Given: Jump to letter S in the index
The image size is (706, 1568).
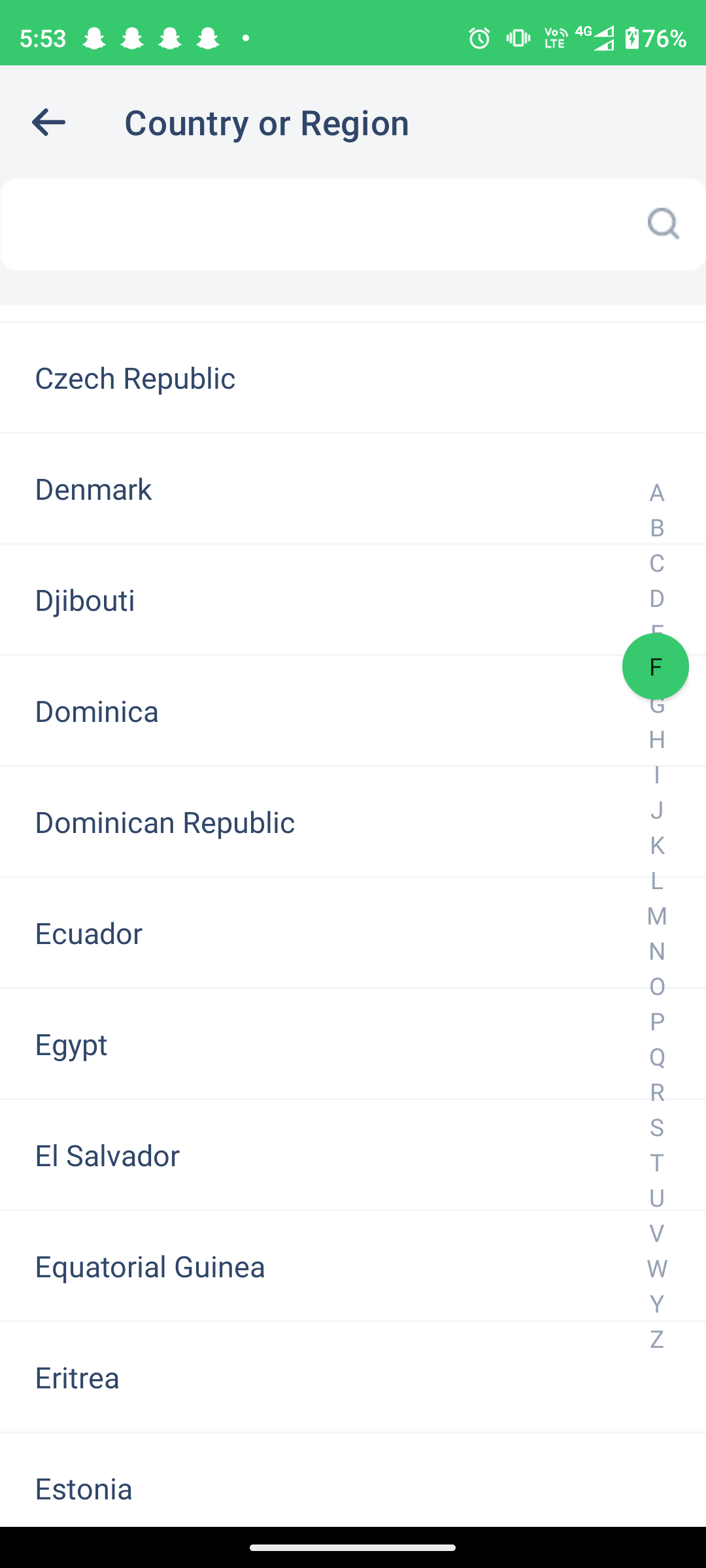Looking at the screenshot, I should pos(657,1128).
